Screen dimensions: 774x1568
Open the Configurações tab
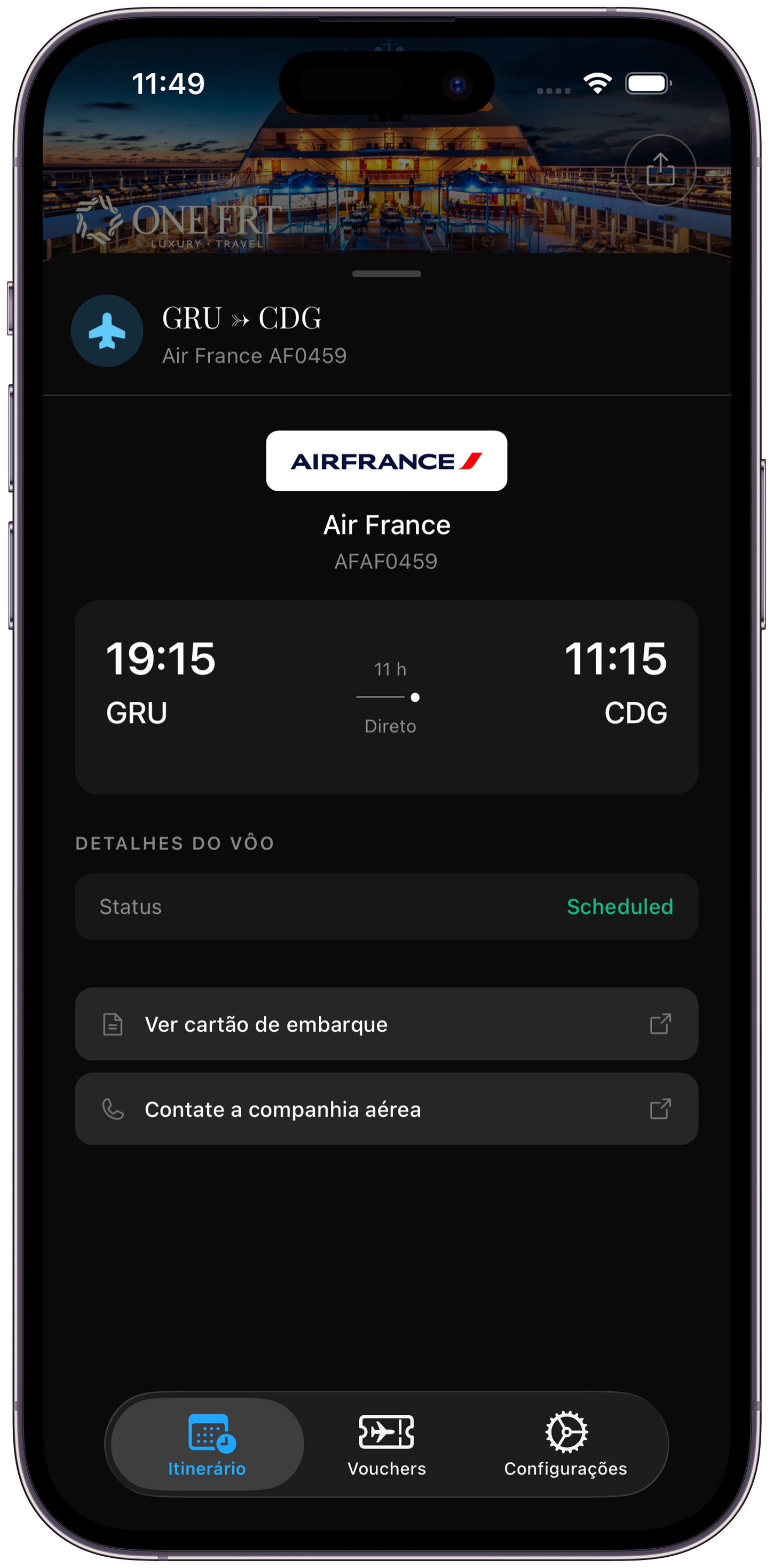(x=565, y=1444)
